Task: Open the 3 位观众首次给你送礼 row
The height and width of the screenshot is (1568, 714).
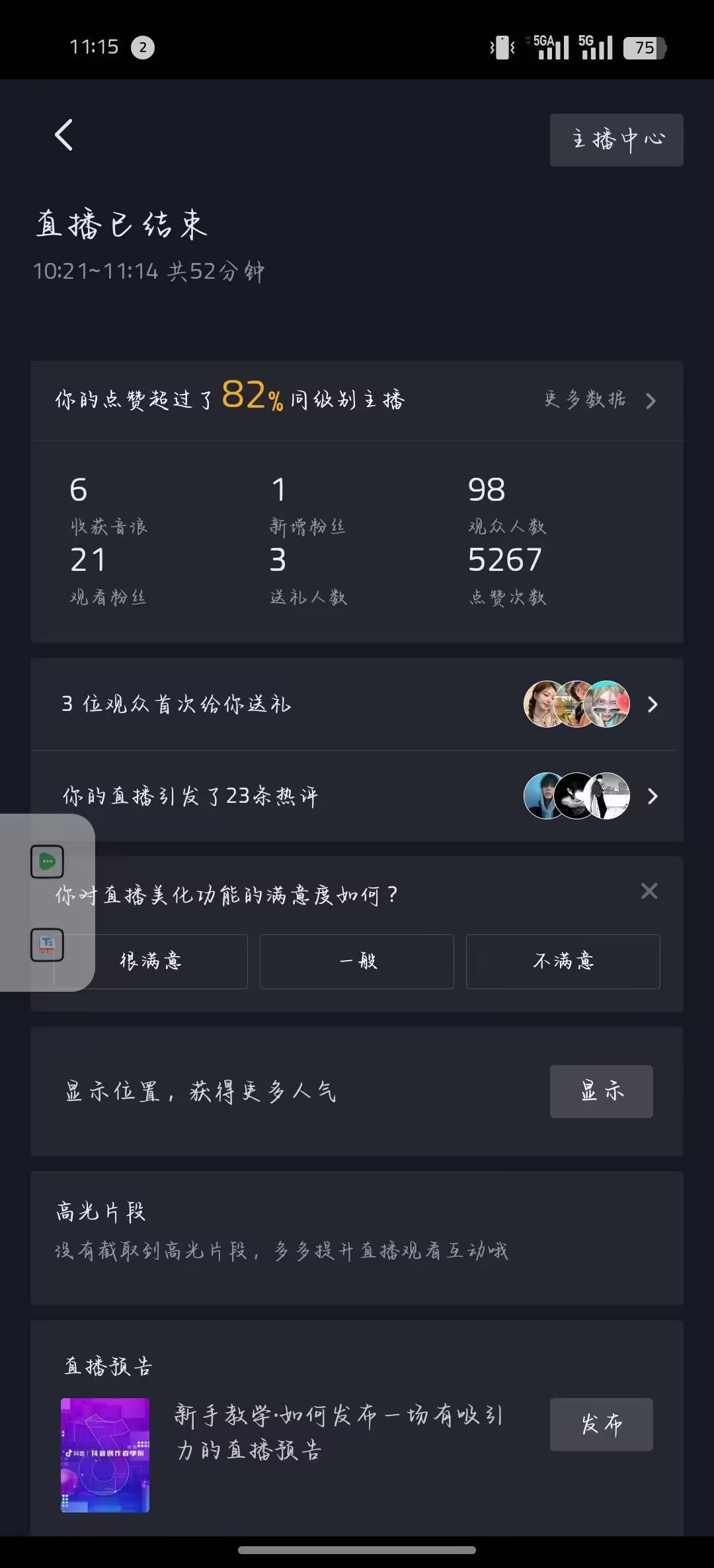Action: tap(357, 704)
